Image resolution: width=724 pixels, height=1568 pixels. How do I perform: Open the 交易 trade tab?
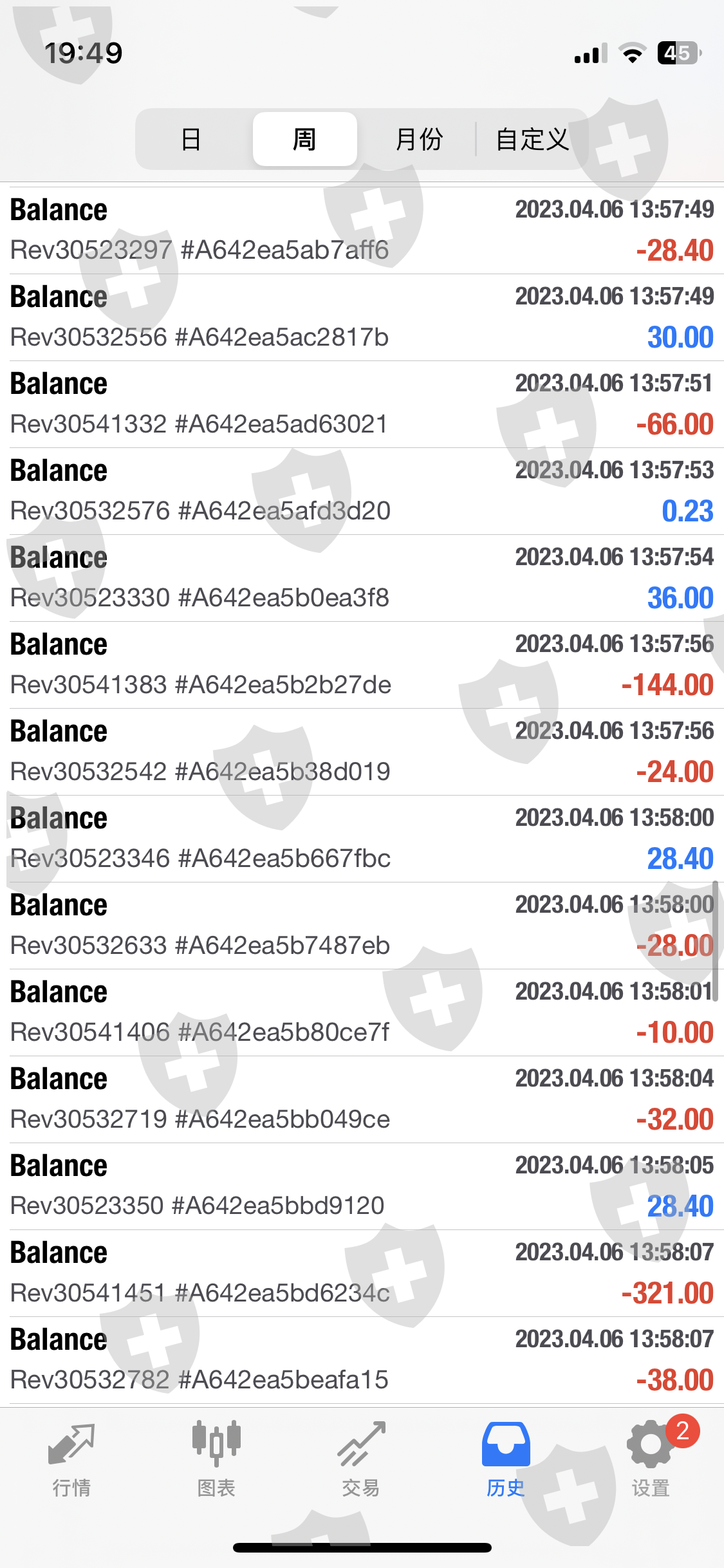pyautogui.click(x=361, y=1460)
